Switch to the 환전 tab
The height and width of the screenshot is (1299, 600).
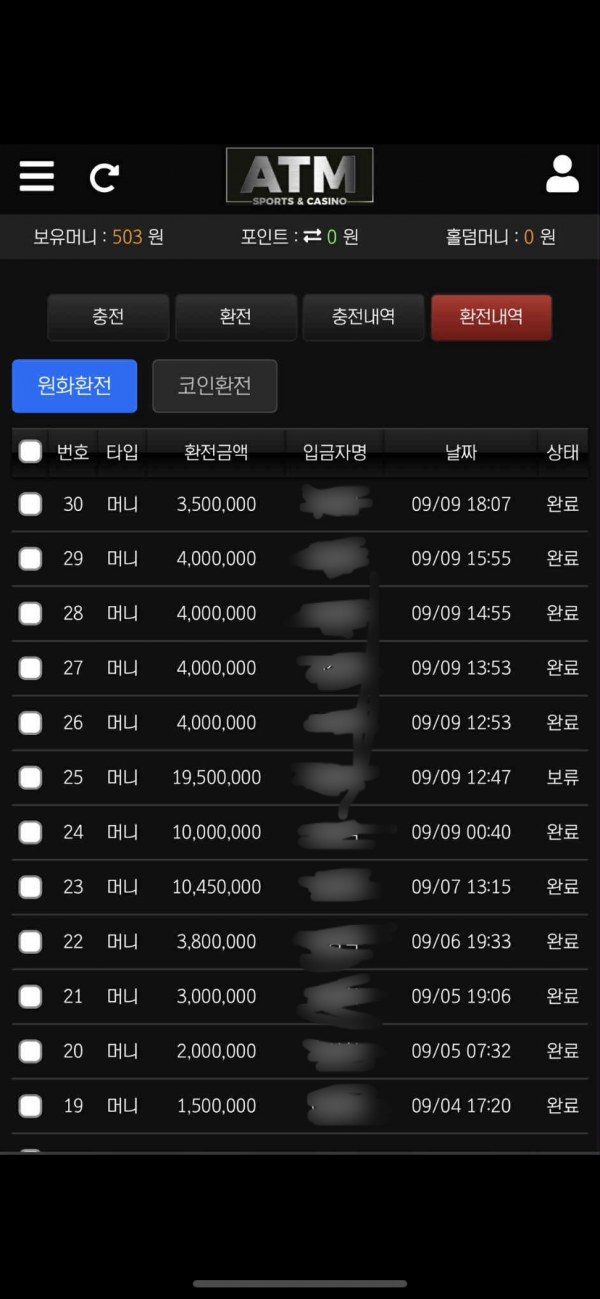point(236,317)
